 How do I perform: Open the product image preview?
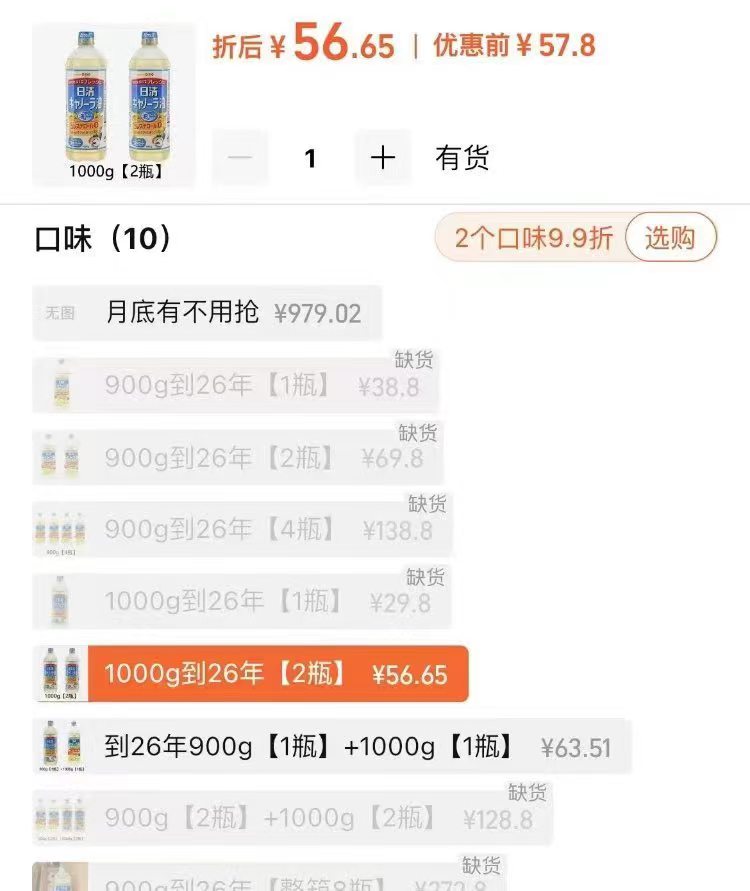click(x=114, y=105)
